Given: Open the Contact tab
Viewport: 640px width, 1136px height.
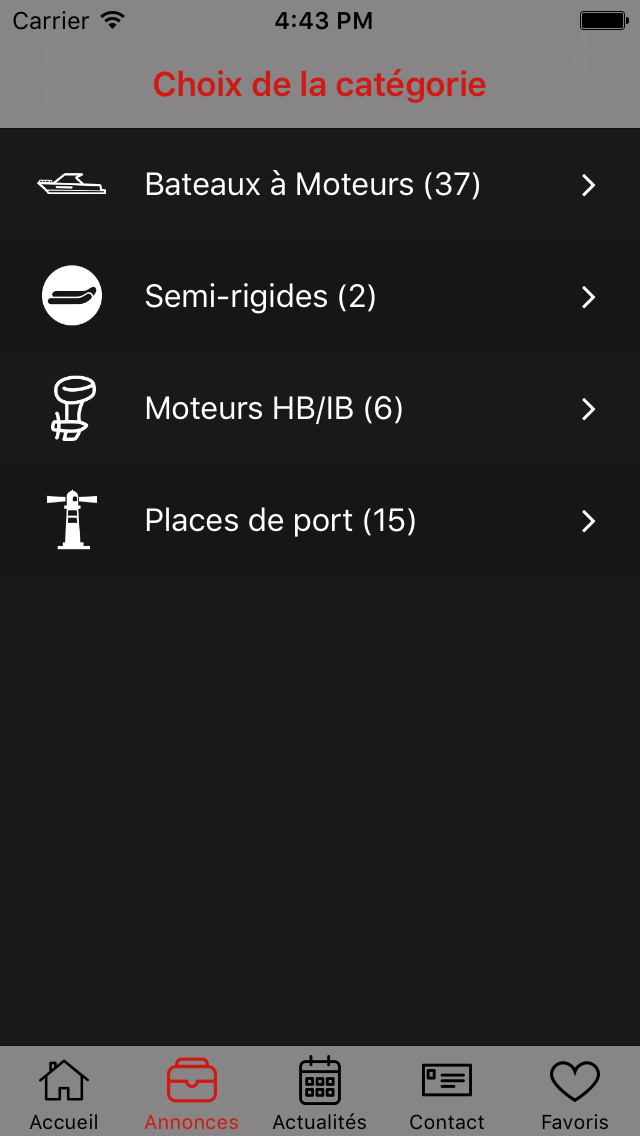Looking at the screenshot, I should [447, 1093].
